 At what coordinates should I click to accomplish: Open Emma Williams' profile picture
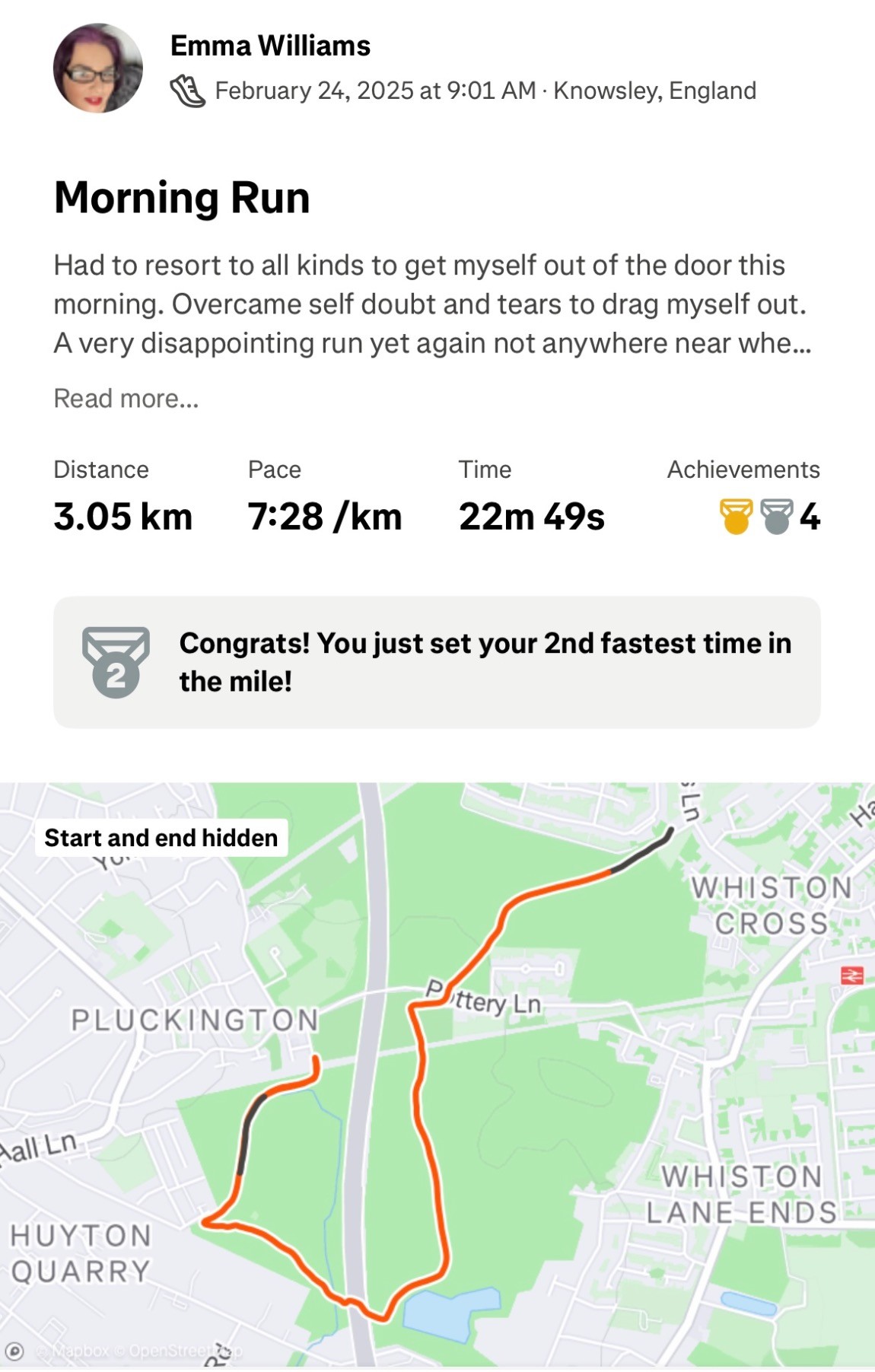coord(97,68)
